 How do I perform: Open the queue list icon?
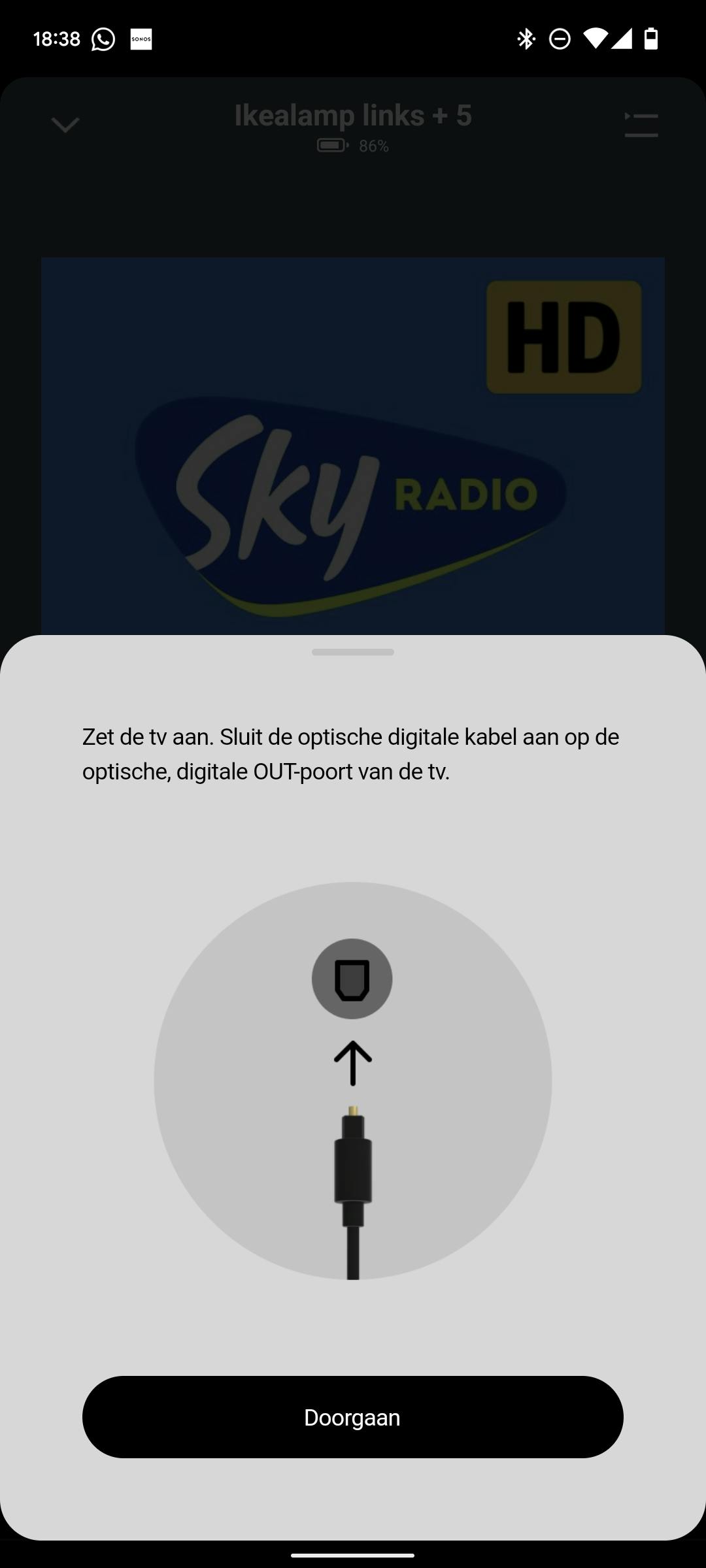(641, 125)
